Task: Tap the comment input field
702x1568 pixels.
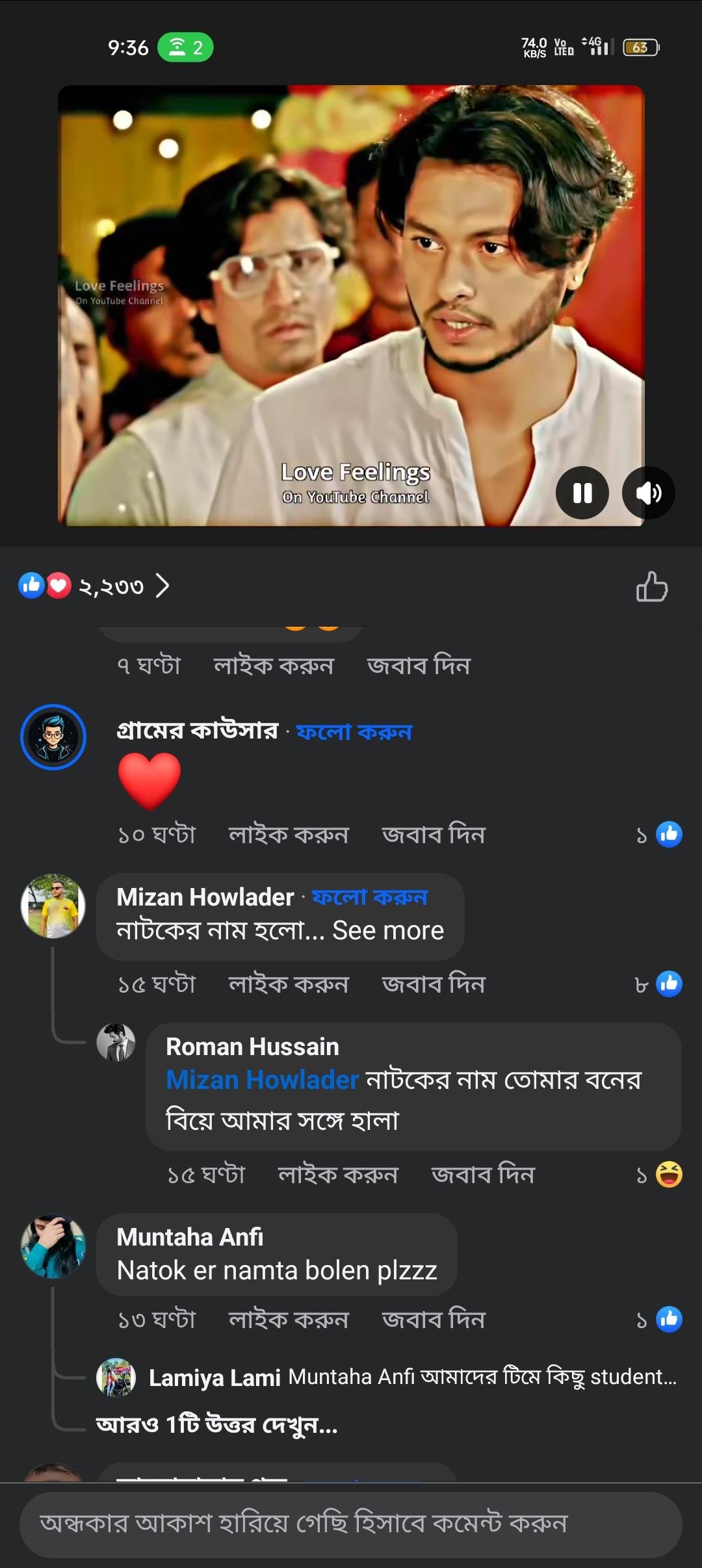Action: pyautogui.click(x=351, y=1524)
